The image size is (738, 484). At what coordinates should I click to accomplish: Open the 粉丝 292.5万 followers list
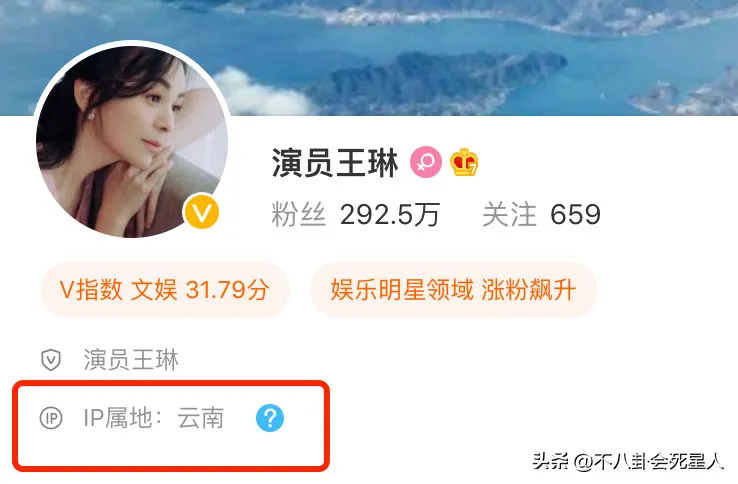click(355, 214)
